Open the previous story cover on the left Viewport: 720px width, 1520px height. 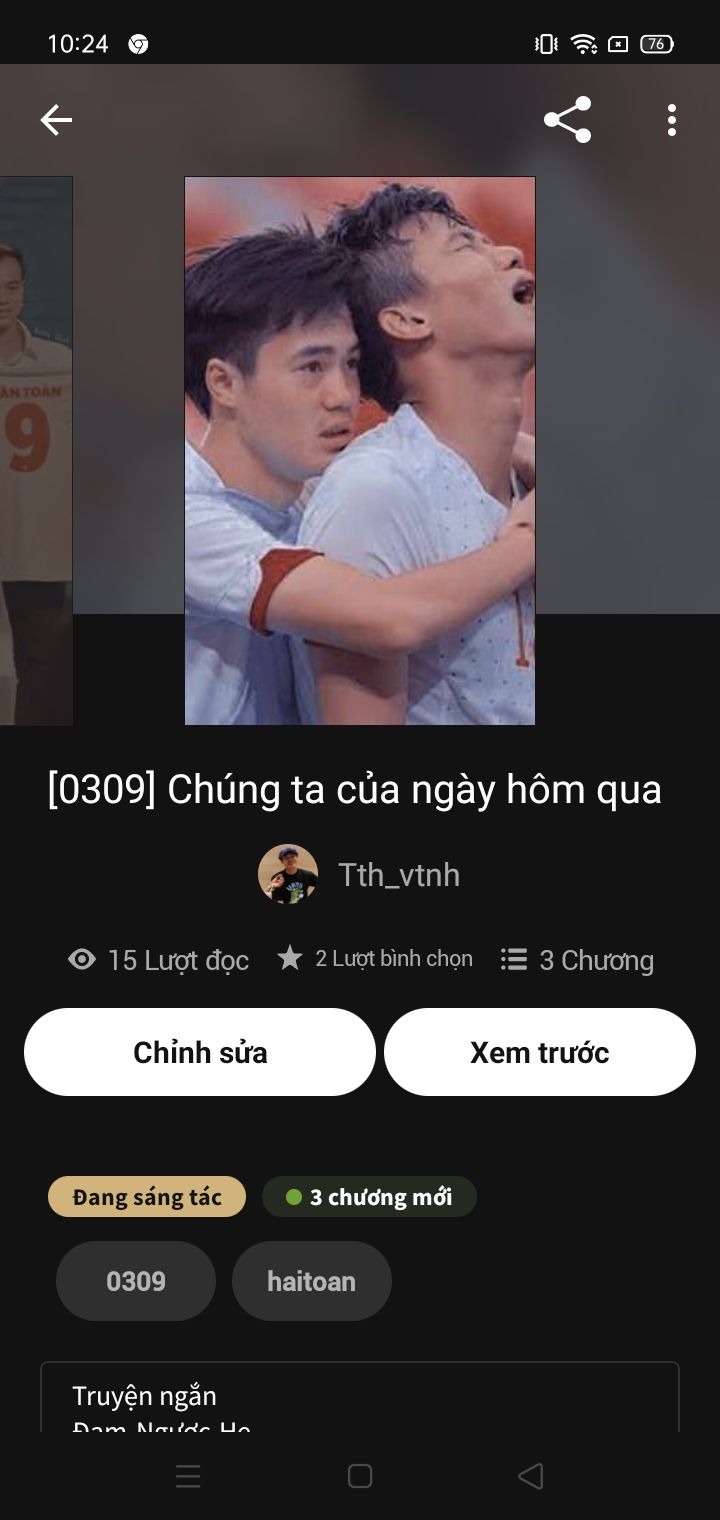pyautogui.click(x=36, y=451)
